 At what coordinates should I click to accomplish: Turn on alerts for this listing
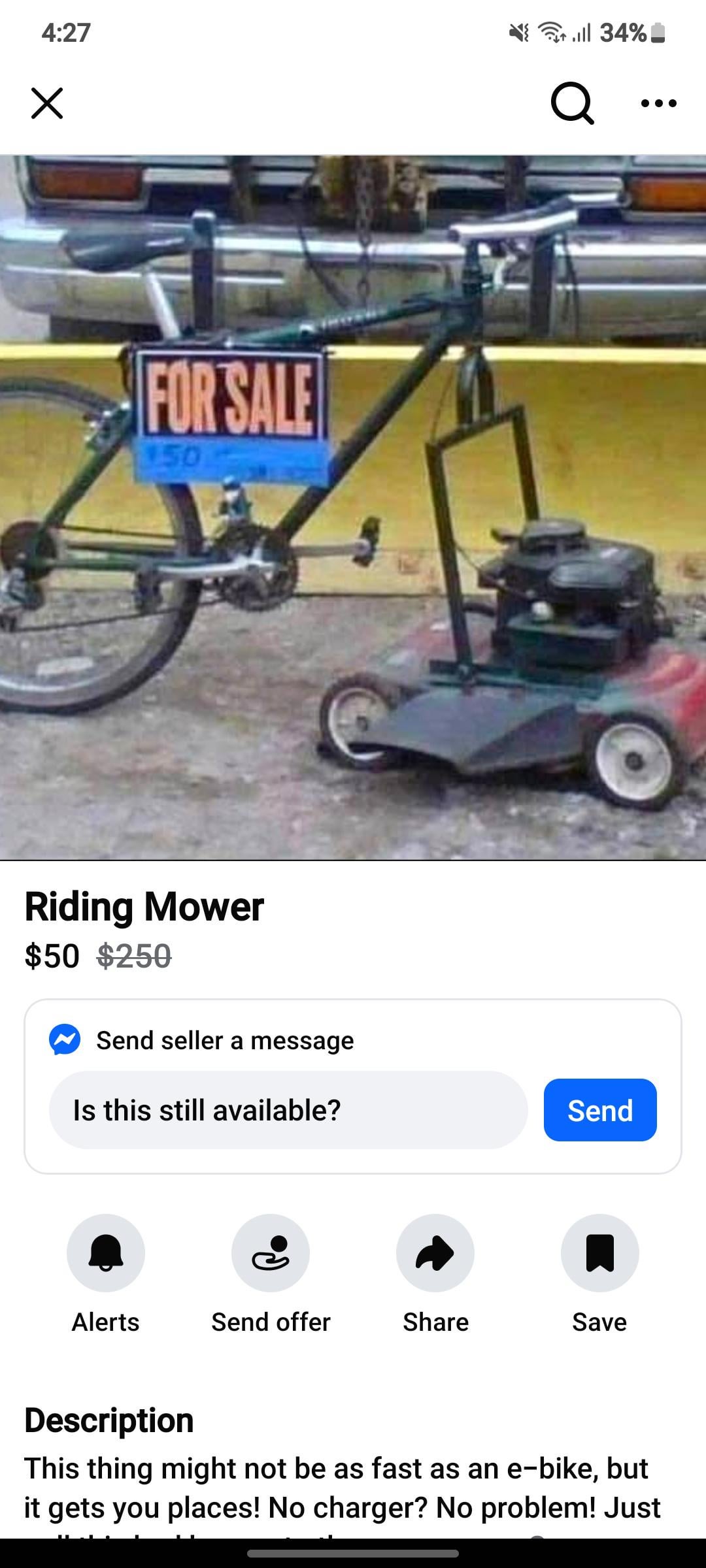(106, 1253)
